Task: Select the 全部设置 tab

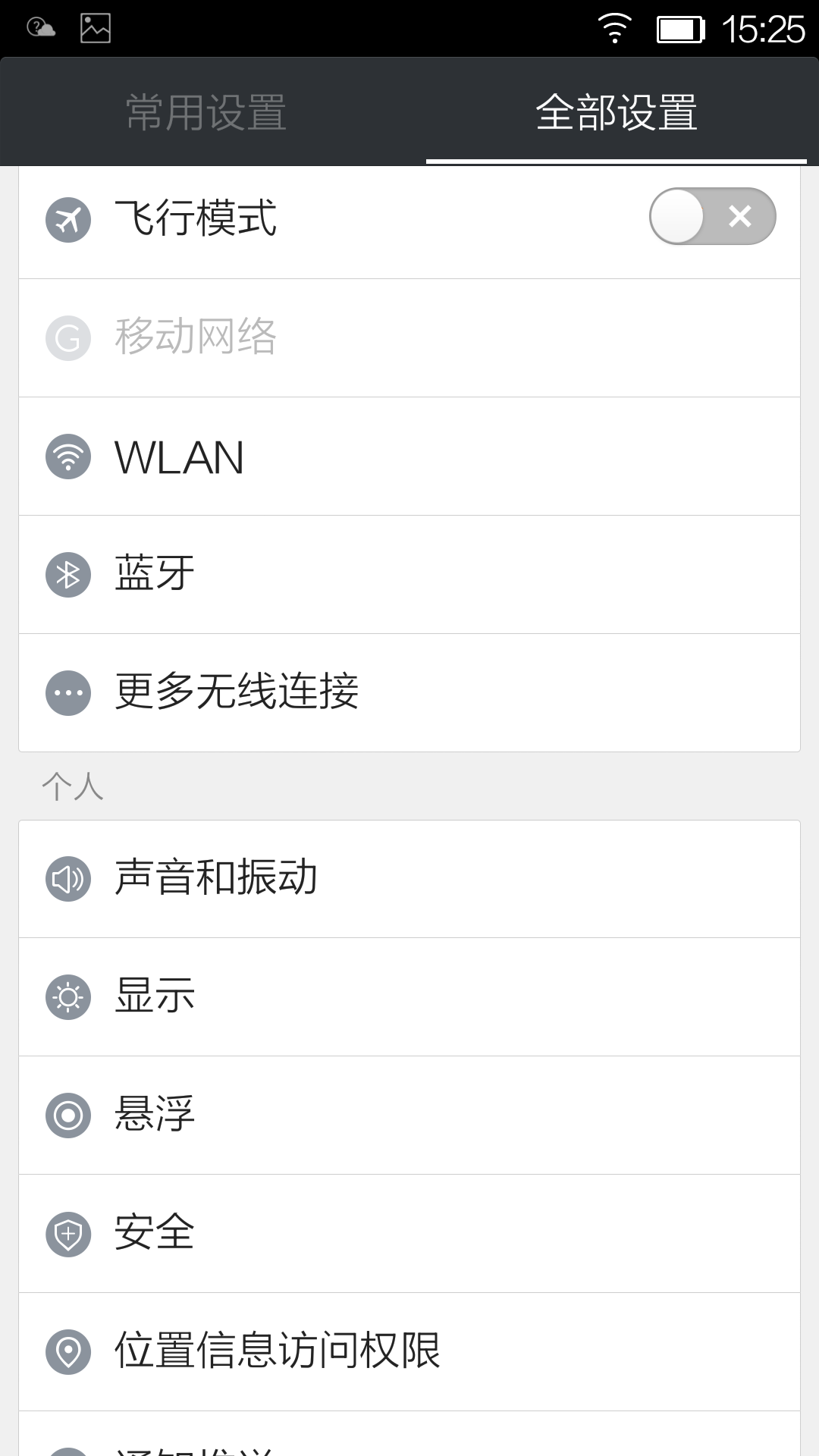Action: coord(616,112)
